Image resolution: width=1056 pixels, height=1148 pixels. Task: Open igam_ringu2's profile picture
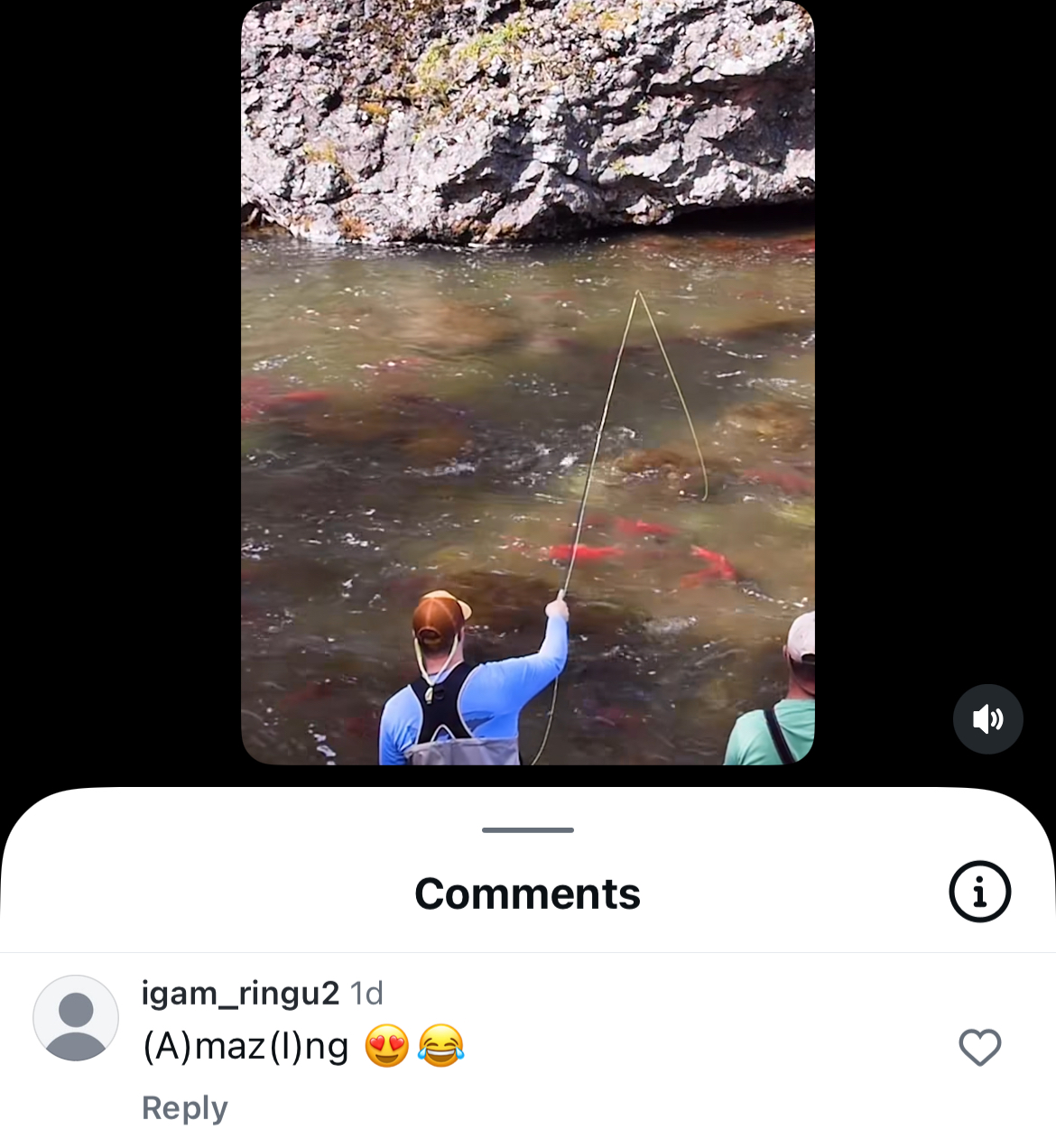76,1018
